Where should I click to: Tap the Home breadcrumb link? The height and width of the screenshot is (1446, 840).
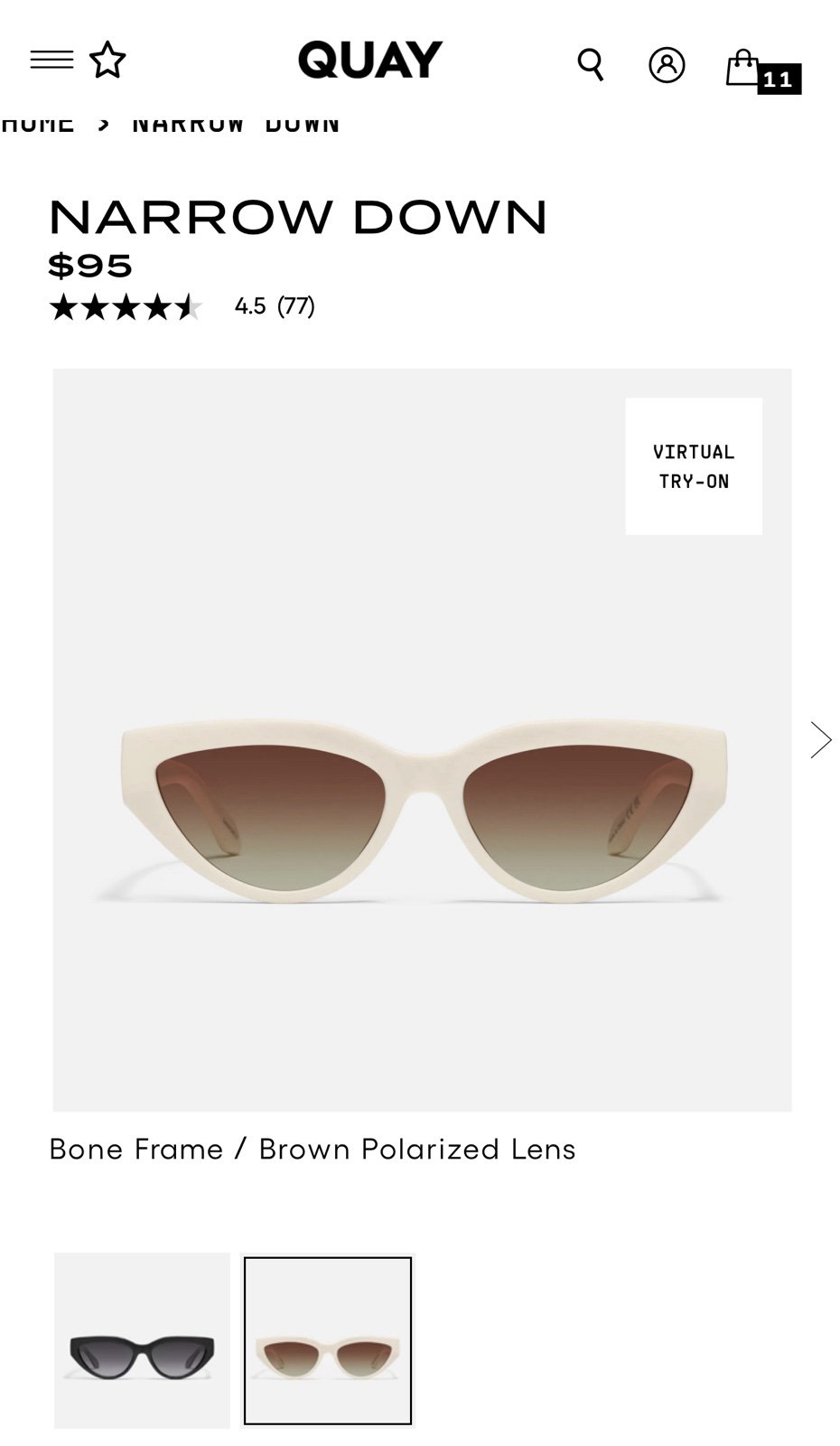coord(38,124)
